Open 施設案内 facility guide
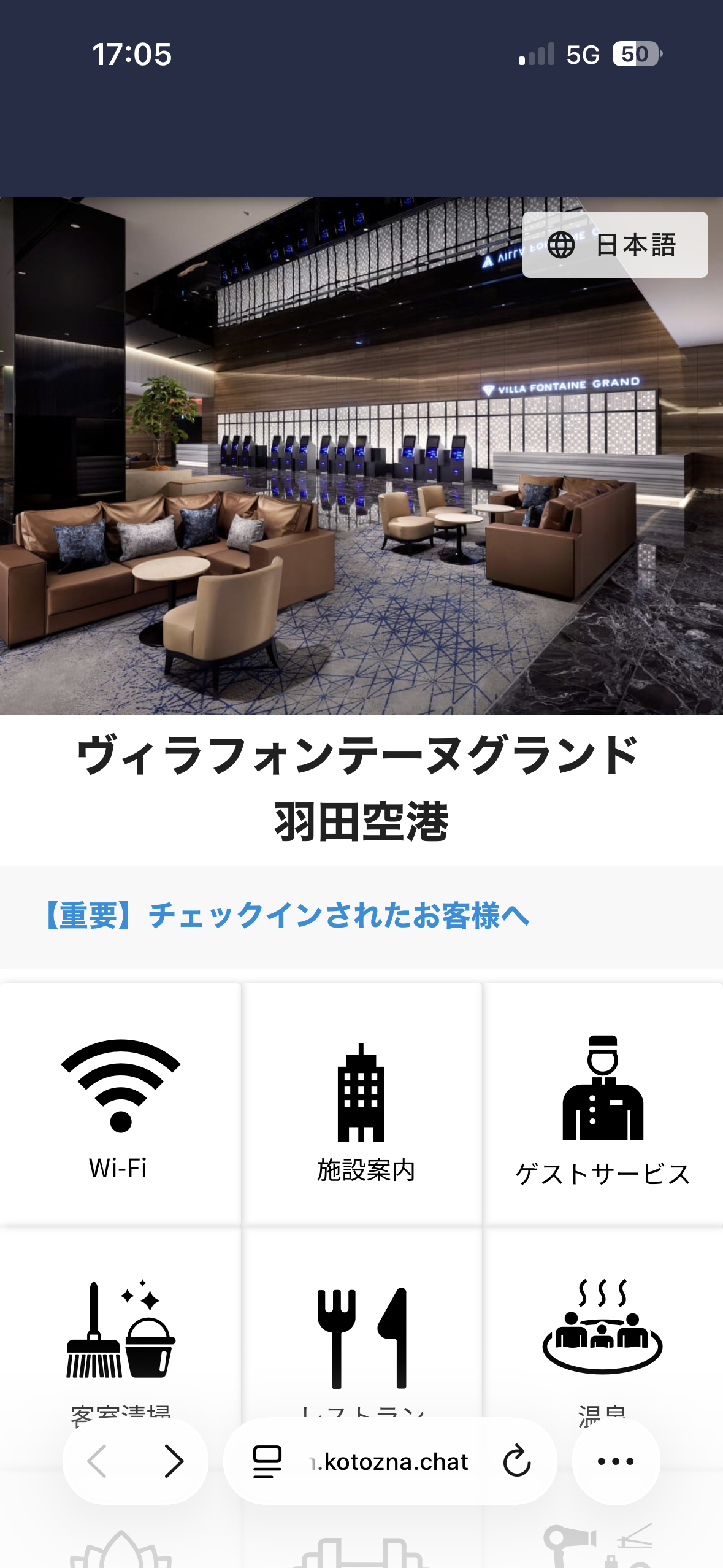Image resolution: width=723 pixels, height=1568 pixels. click(362, 1104)
